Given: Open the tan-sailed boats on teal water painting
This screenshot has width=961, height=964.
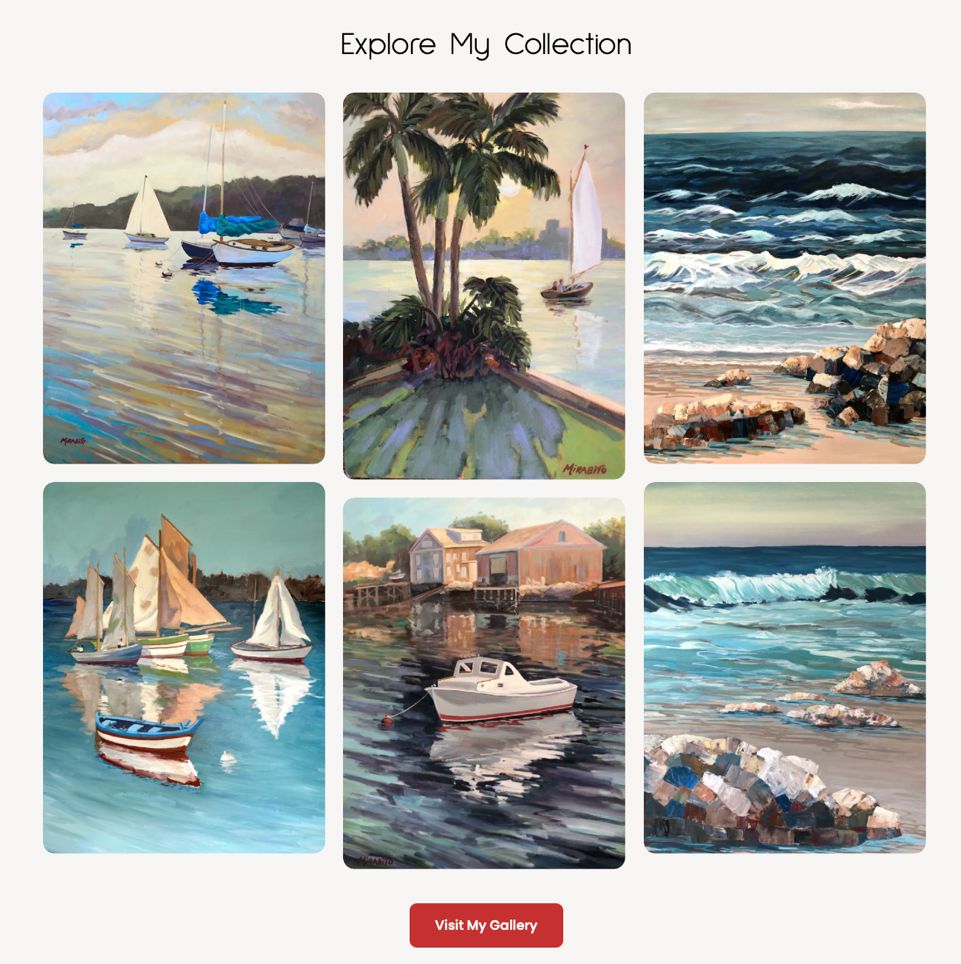Looking at the screenshot, I should pyautogui.click(x=184, y=667).
